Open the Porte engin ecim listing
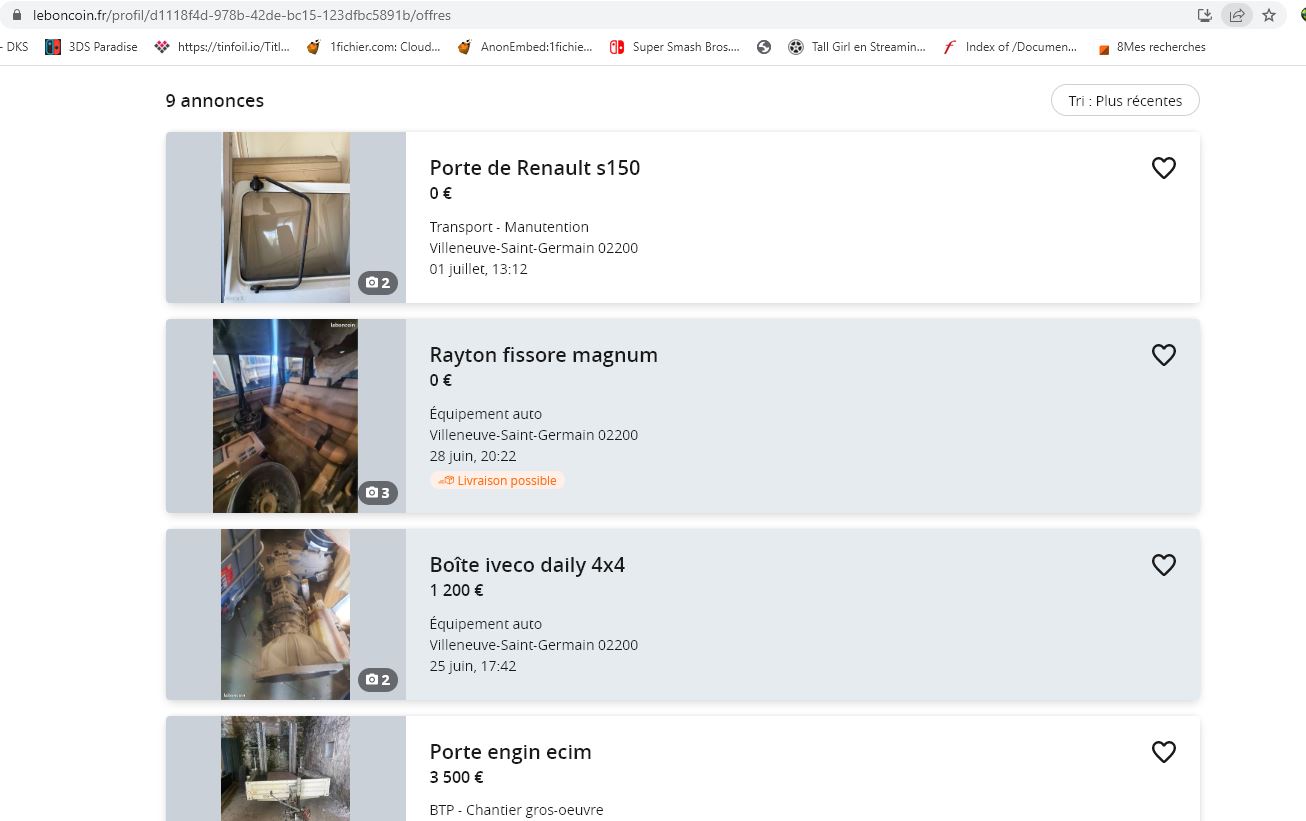Viewport: 1306px width, 821px height. (510, 752)
